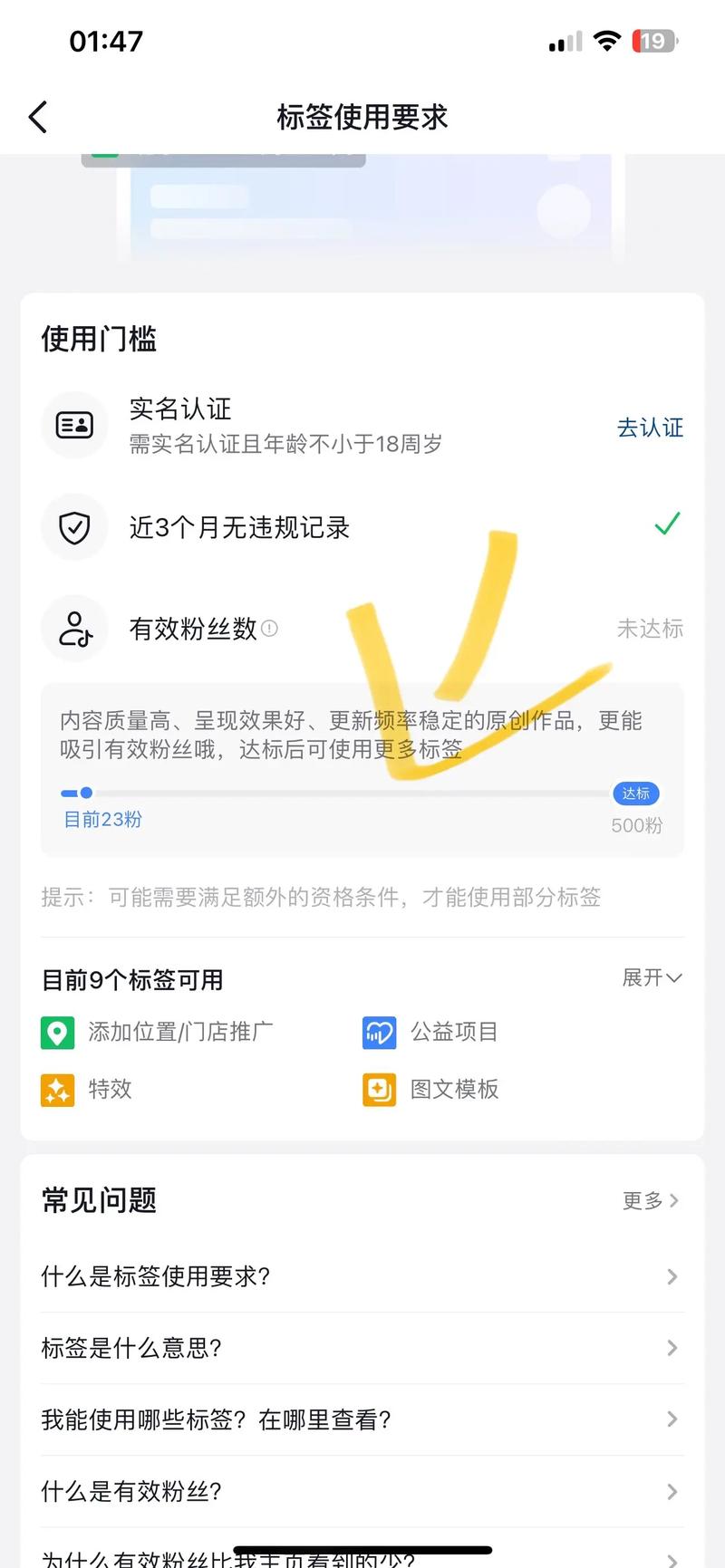Go back using the top-left arrow
This screenshot has width=725, height=1568.
(x=38, y=117)
